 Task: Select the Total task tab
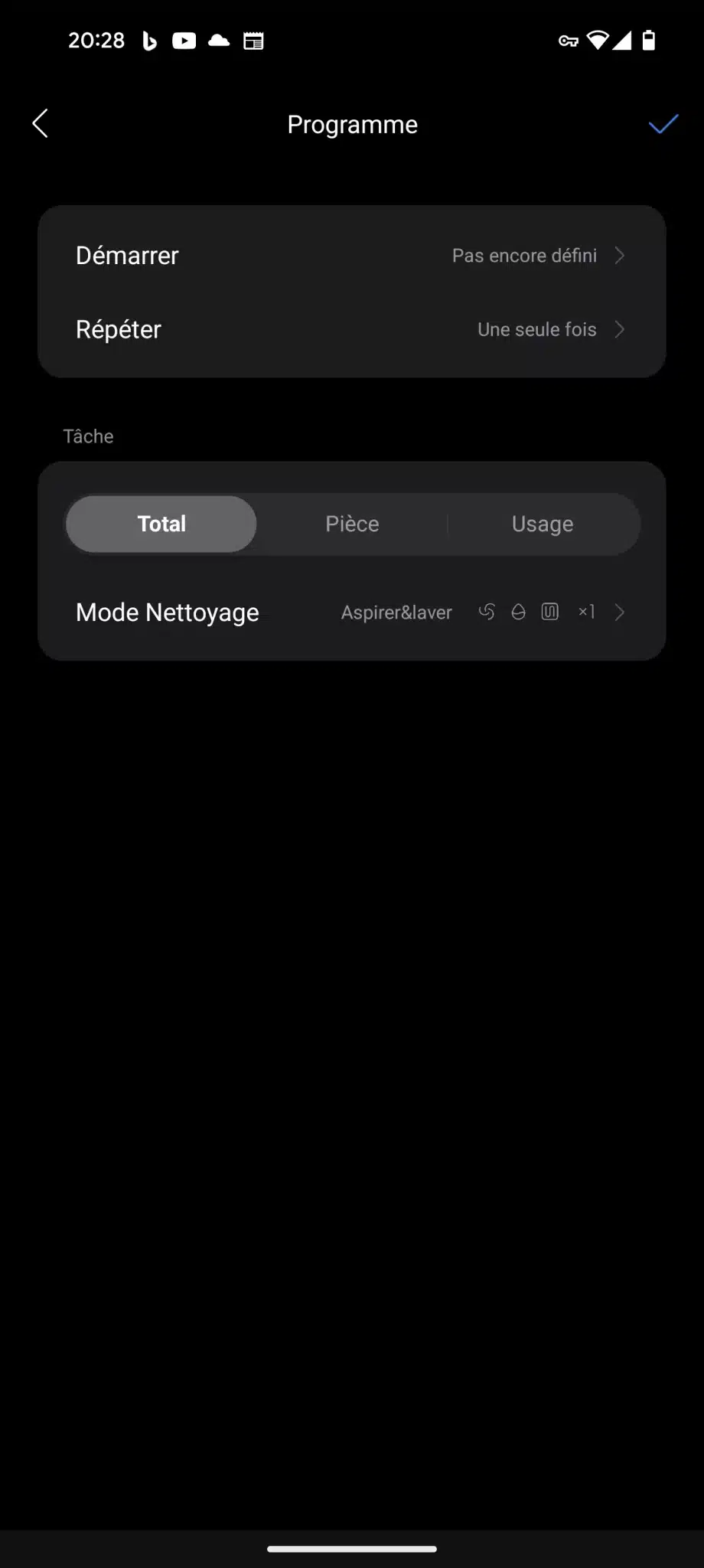click(161, 524)
